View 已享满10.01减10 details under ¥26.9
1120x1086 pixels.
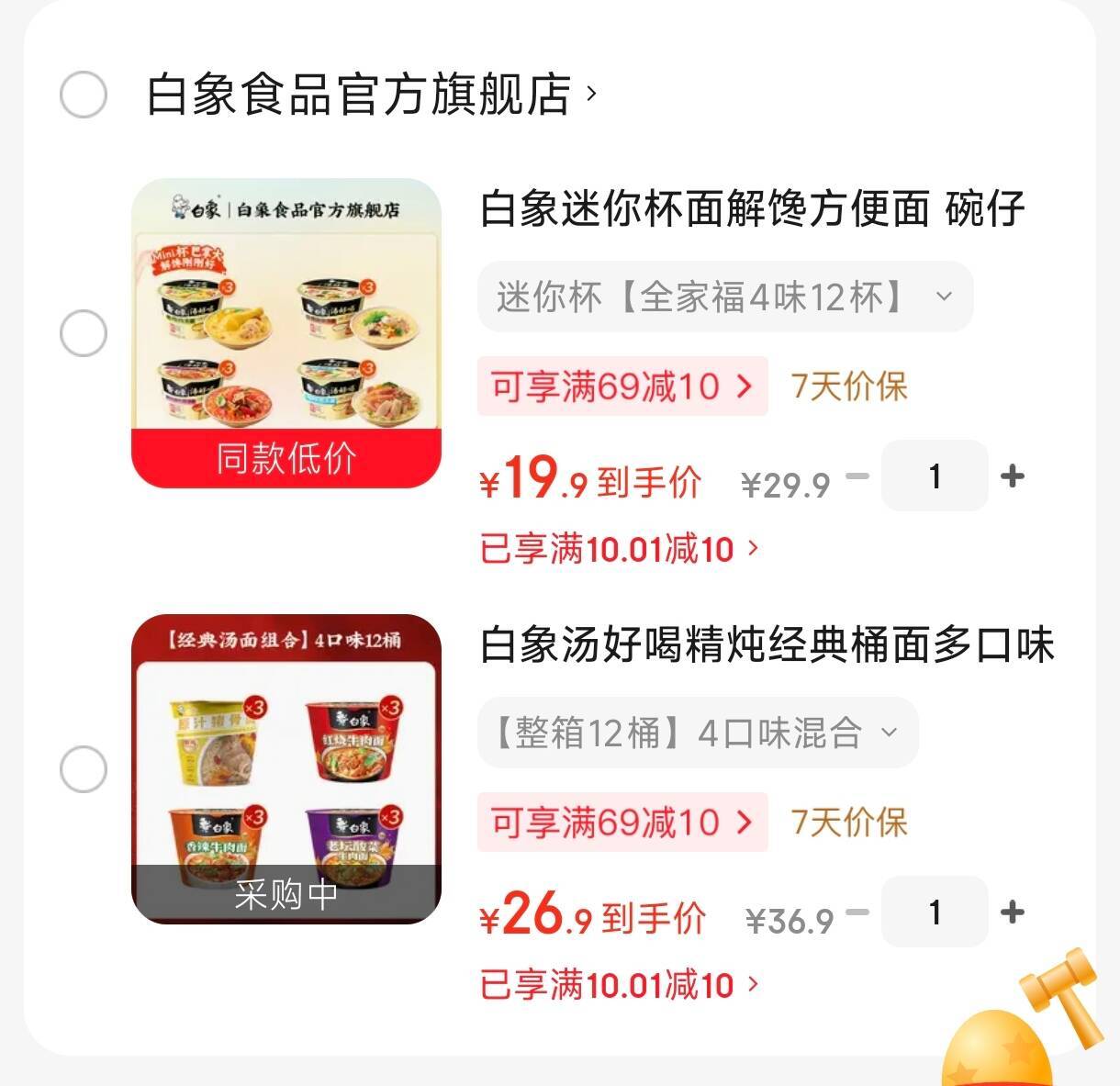click(x=620, y=985)
